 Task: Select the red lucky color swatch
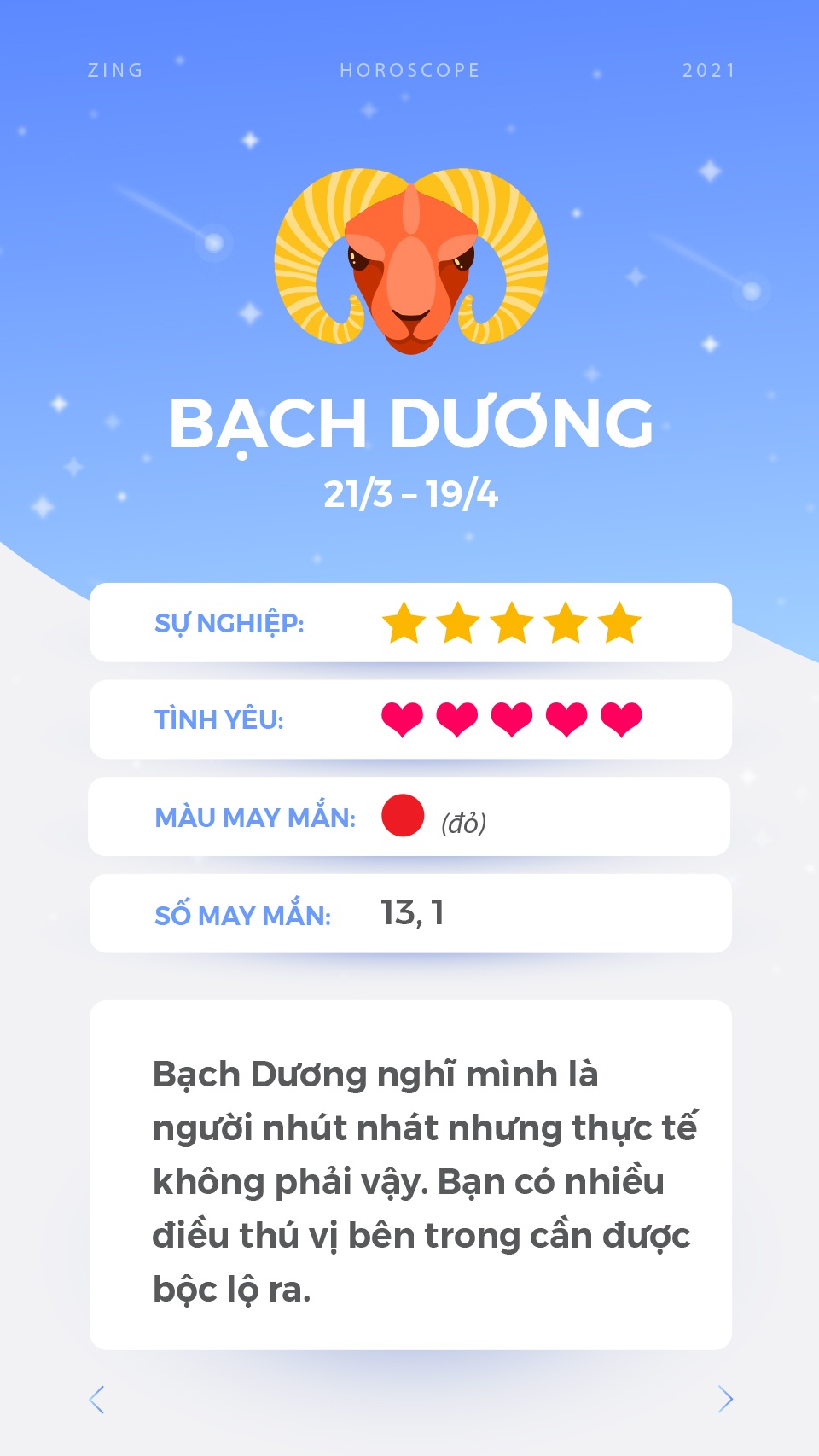pos(403,816)
